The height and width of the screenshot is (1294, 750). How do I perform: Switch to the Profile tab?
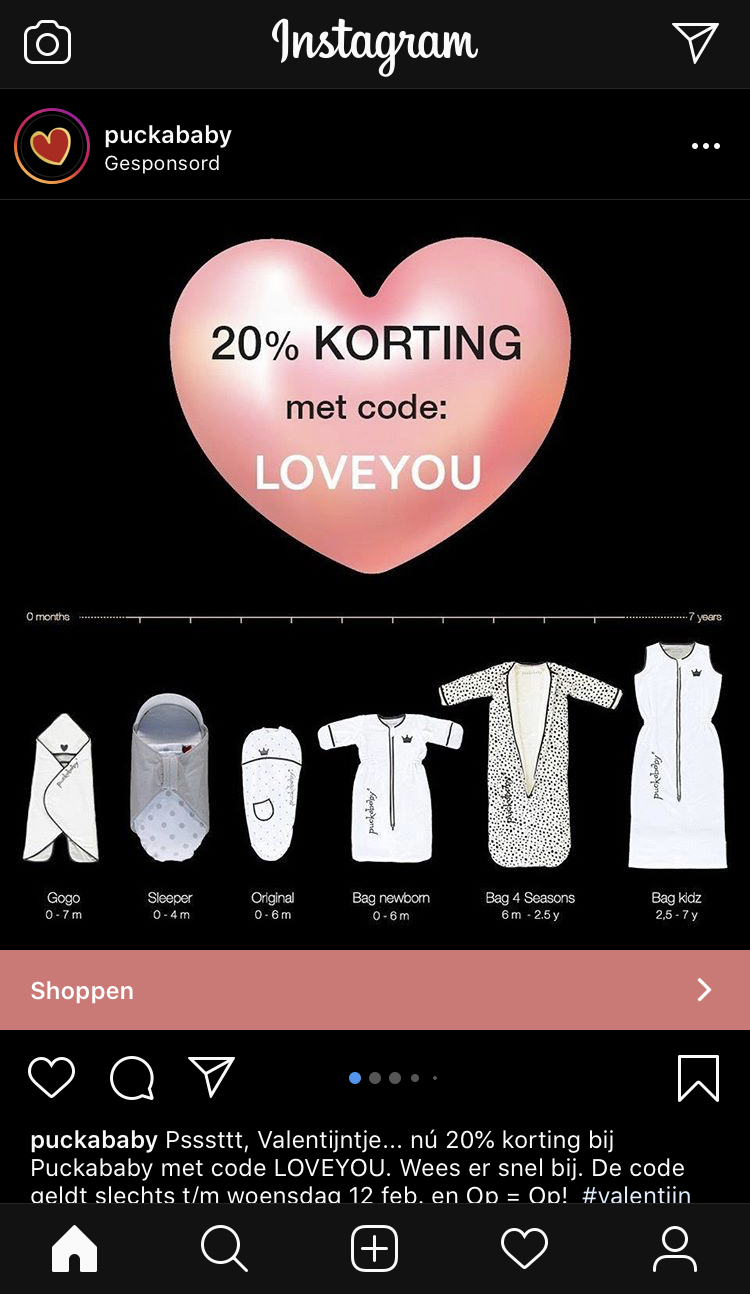point(675,1249)
